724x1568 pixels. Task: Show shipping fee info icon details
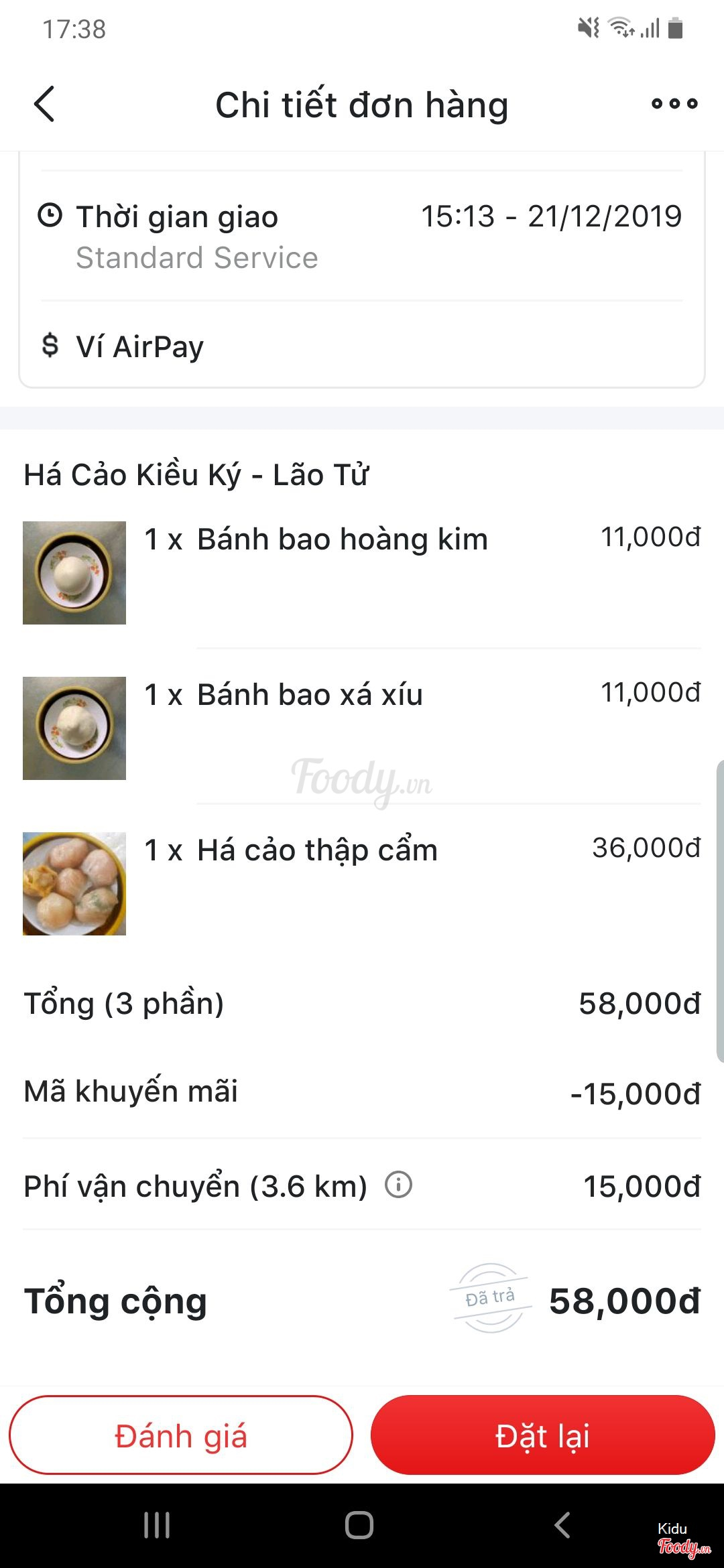tap(398, 1185)
